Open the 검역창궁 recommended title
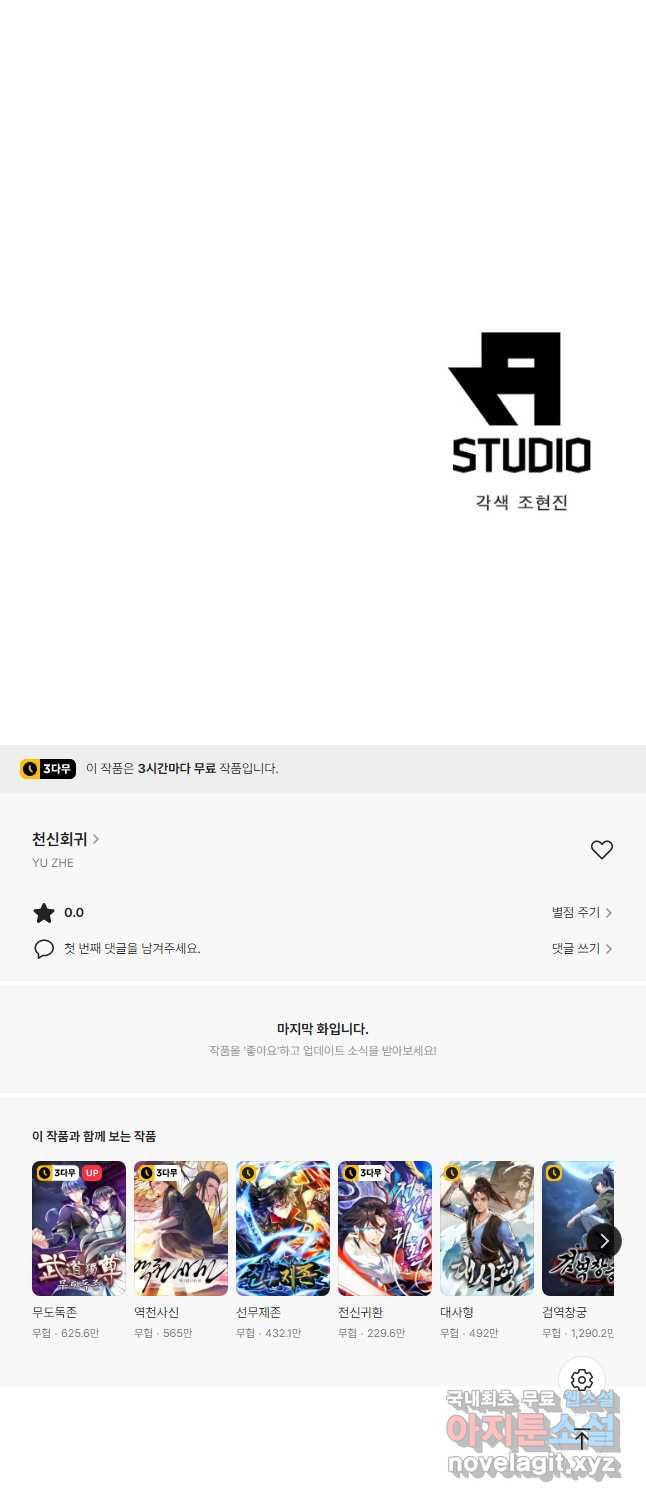646x1502 pixels. coord(570,1228)
